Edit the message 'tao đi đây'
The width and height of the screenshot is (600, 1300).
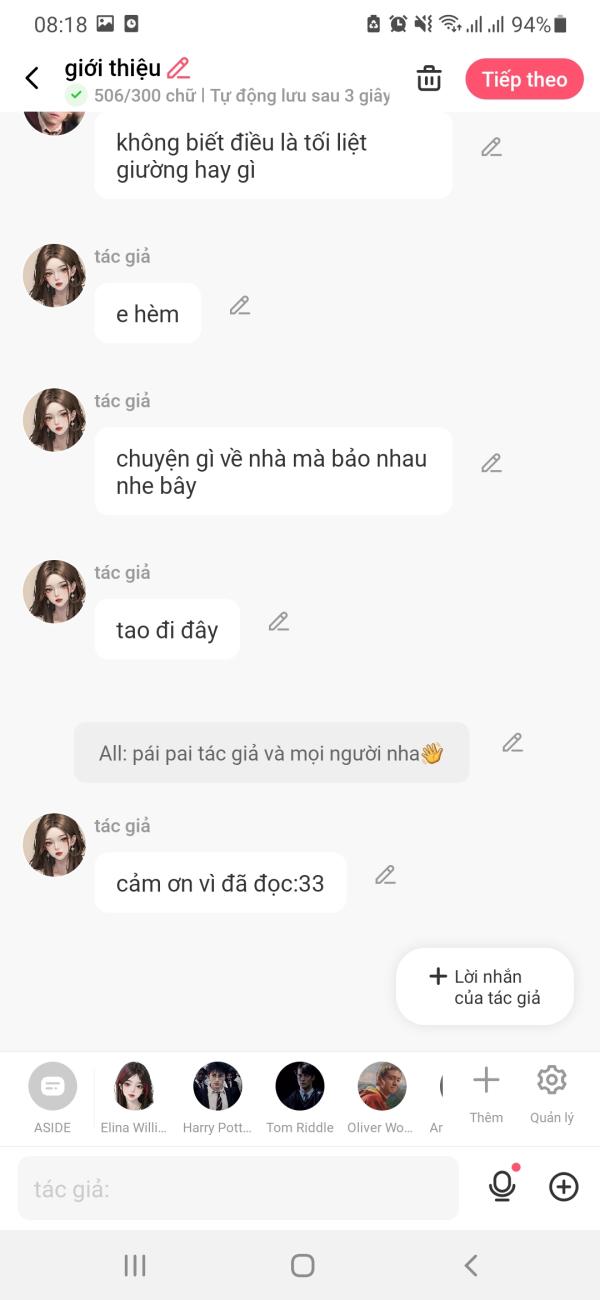(x=279, y=622)
